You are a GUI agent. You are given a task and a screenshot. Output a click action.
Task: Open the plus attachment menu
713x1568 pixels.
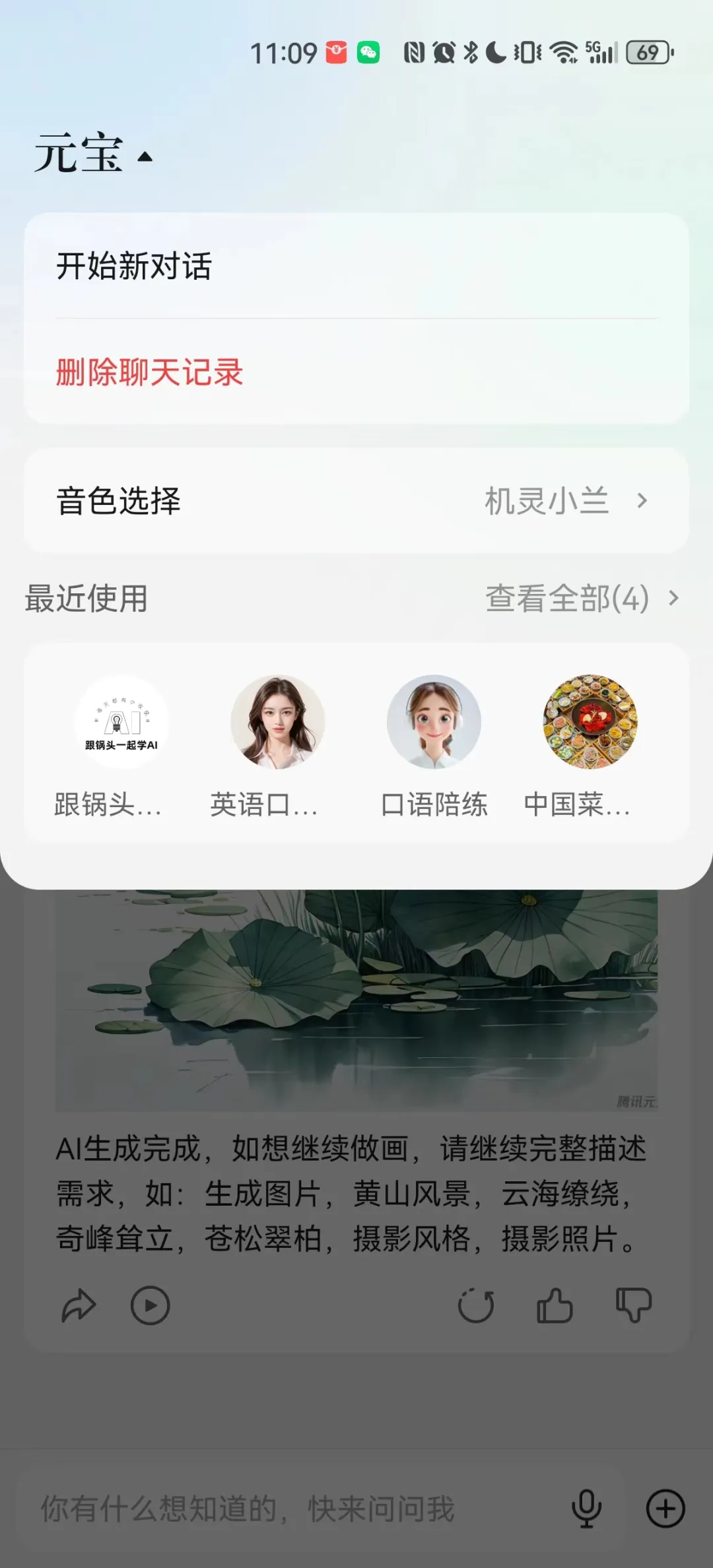(665, 1509)
